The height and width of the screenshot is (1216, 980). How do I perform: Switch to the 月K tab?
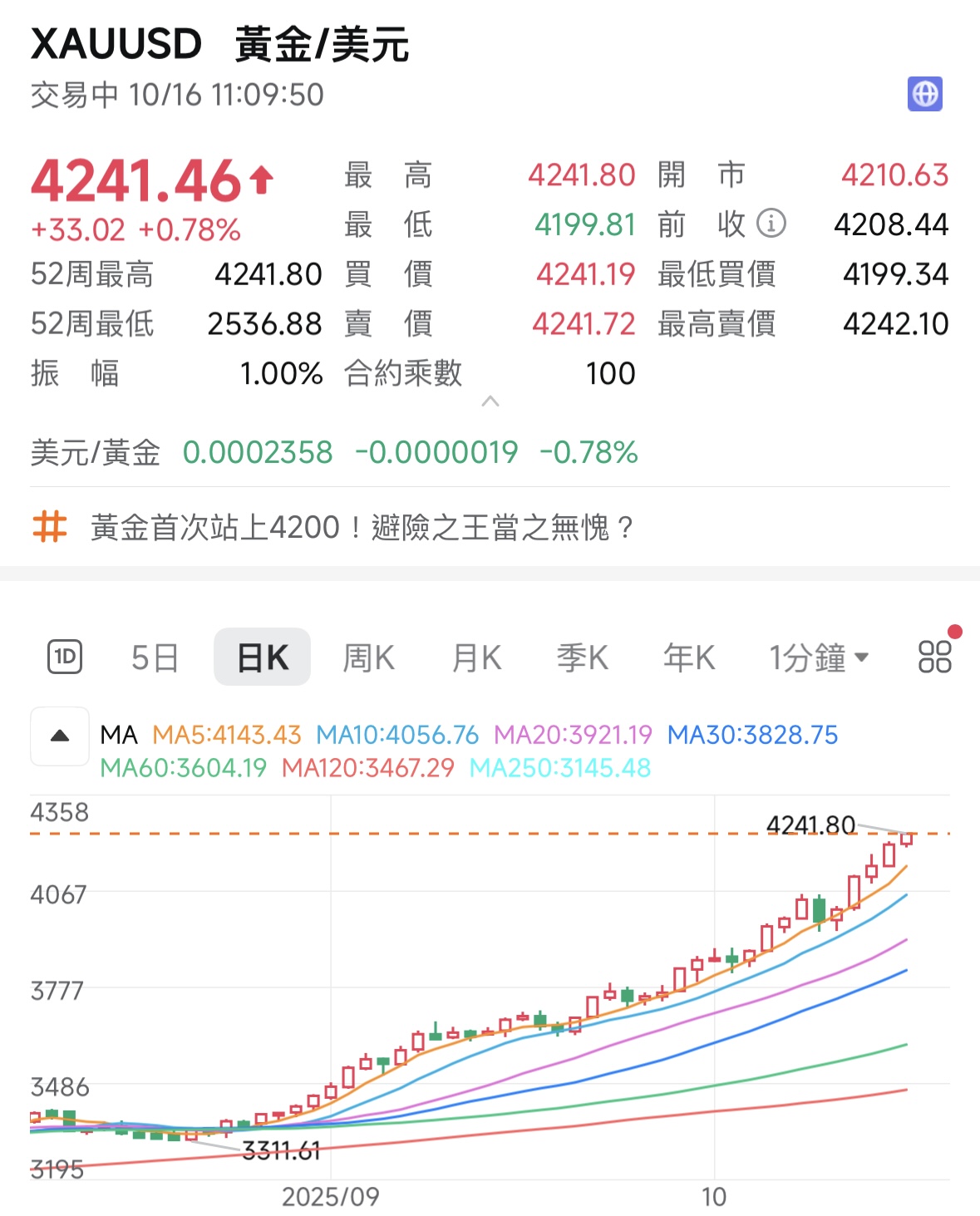tap(474, 656)
